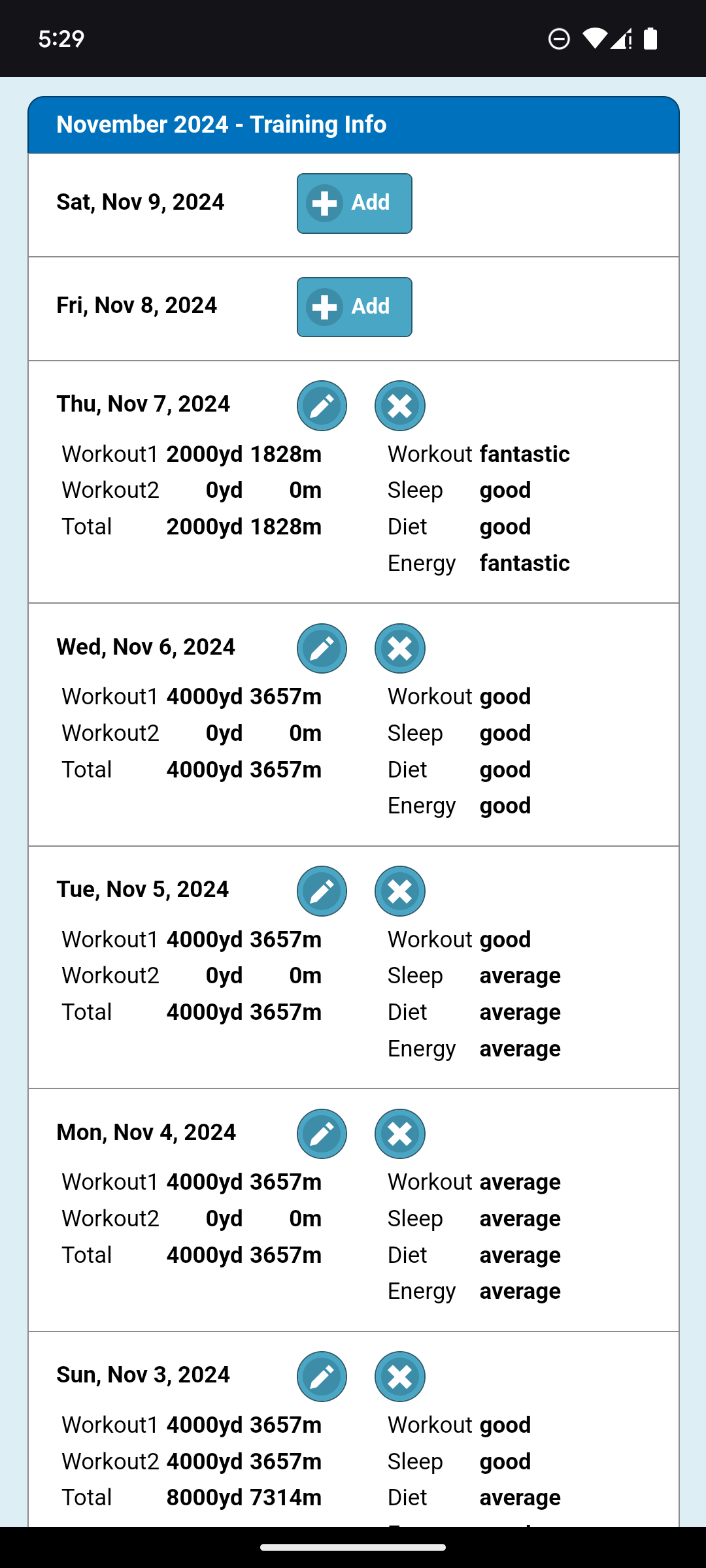The height and width of the screenshot is (1568, 706).
Task: Delete the Thu, Nov 7 training entry
Action: [x=400, y=406]
